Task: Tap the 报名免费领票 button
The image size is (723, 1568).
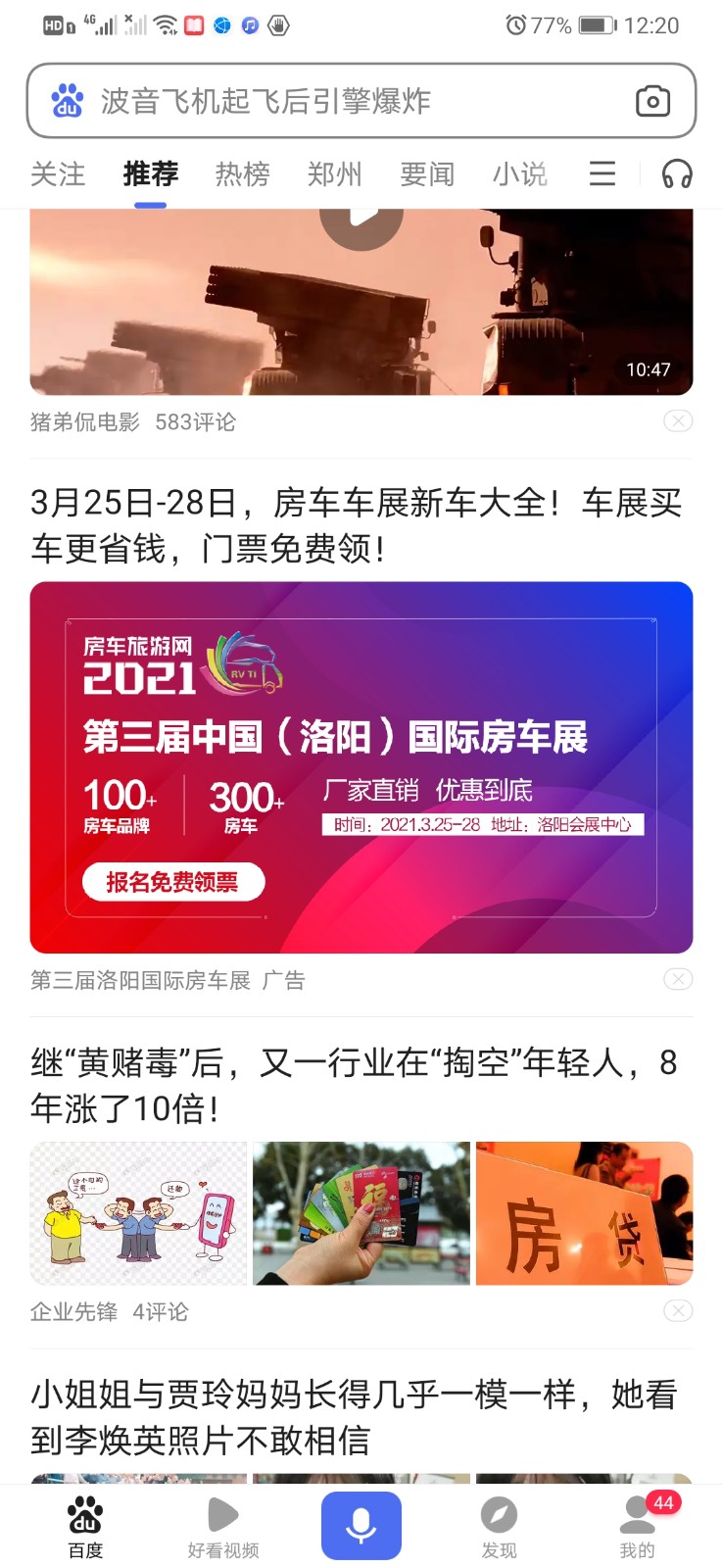Action: click(x=172, y=882)
